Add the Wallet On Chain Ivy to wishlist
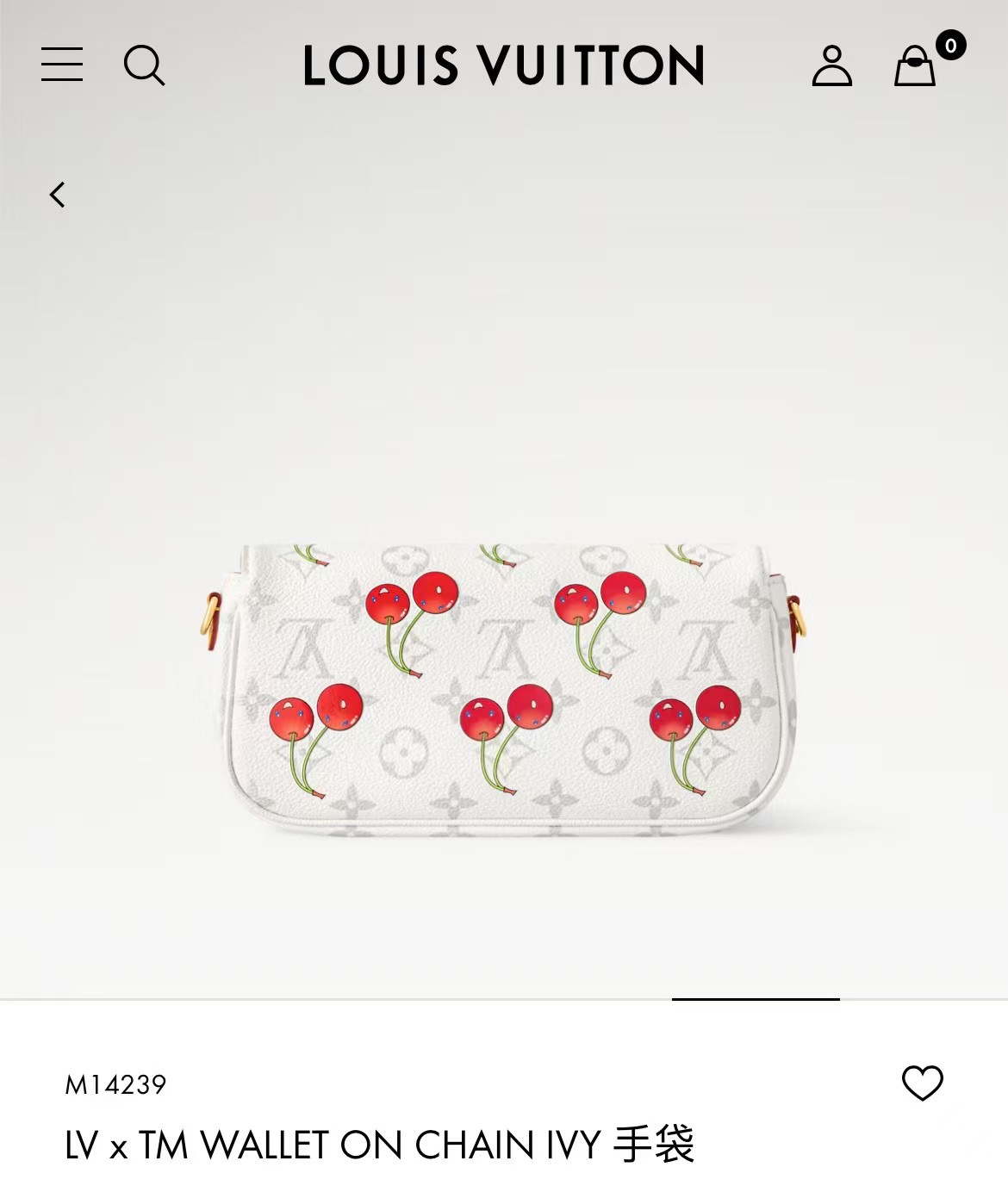This screenshot has width=1008, height=1192. click(923, 1083)
